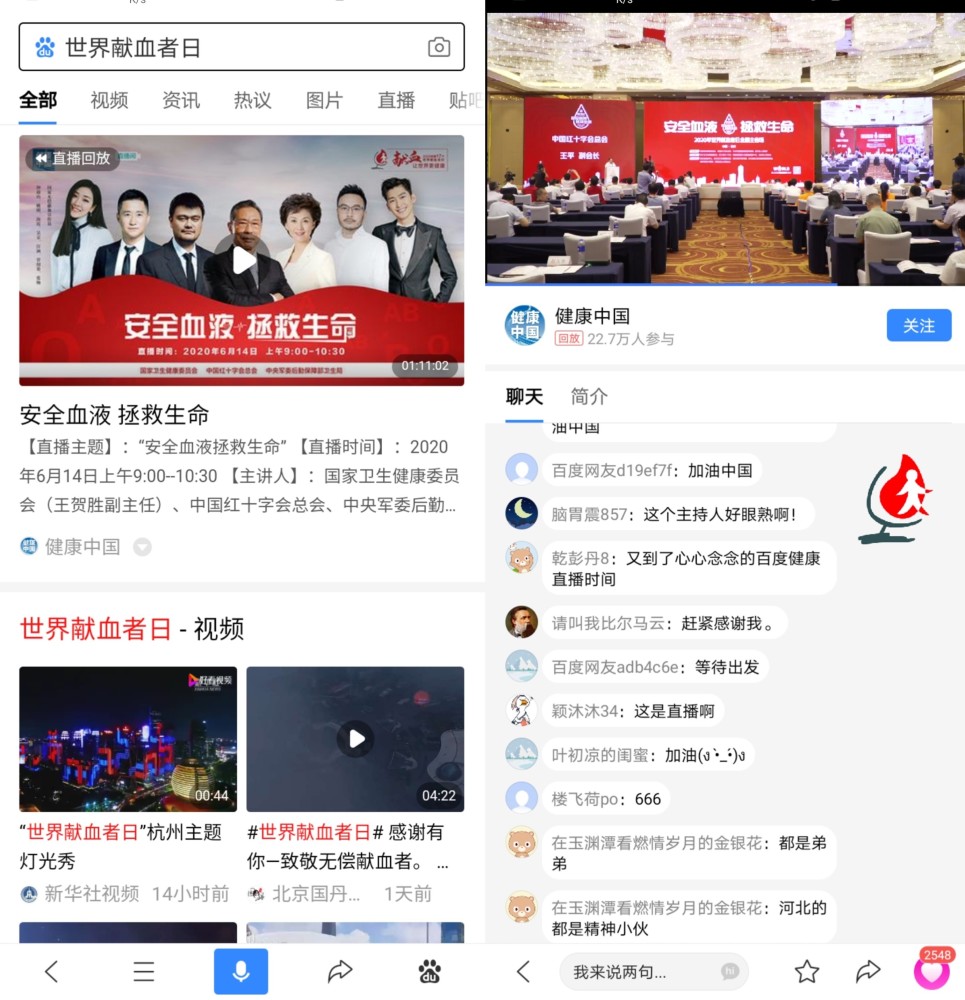Switch to the 视频 tab
This screenshot has height=1000, width=965.
click(109, 100)
